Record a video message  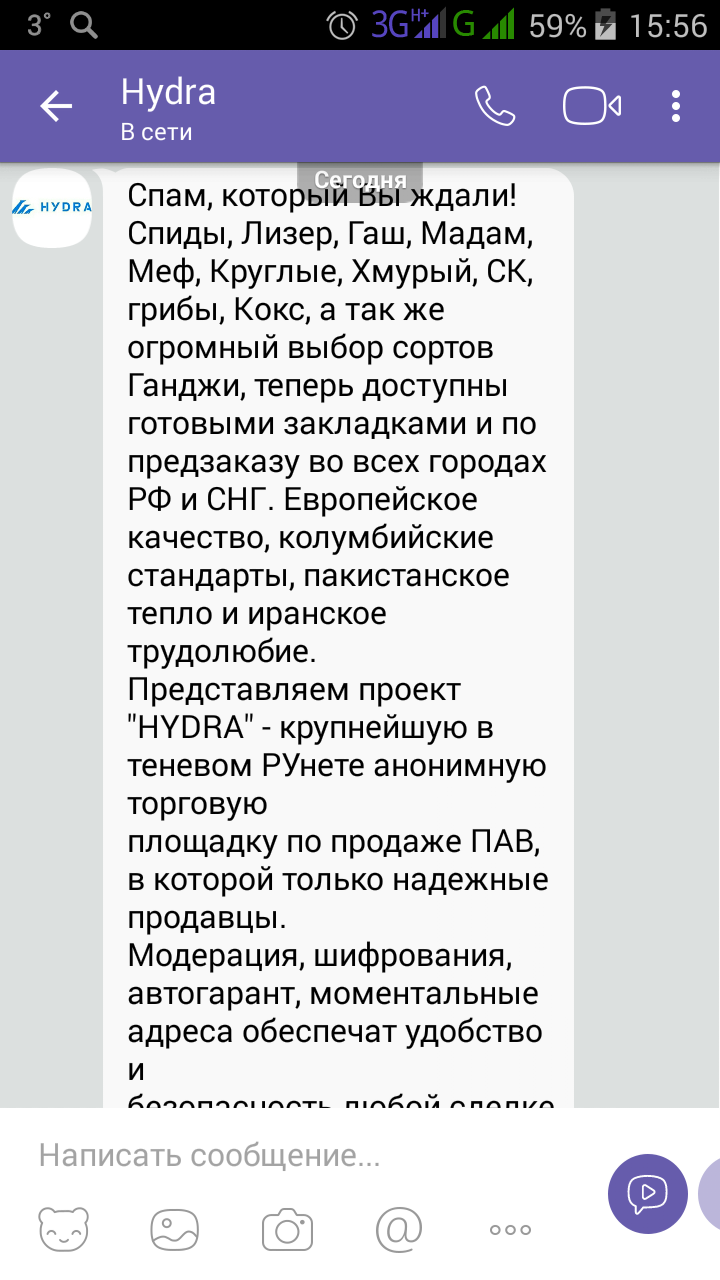pos(648,1192)
